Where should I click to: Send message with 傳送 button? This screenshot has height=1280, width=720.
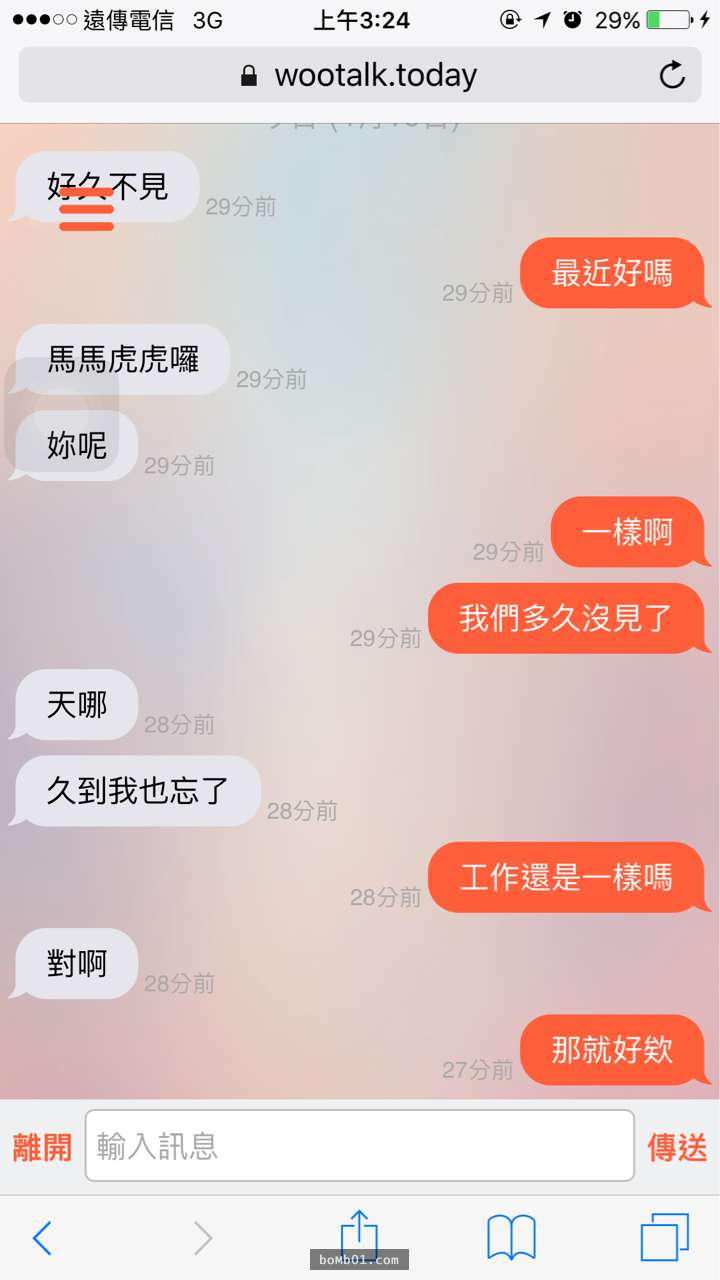(x=677, y=1147)
